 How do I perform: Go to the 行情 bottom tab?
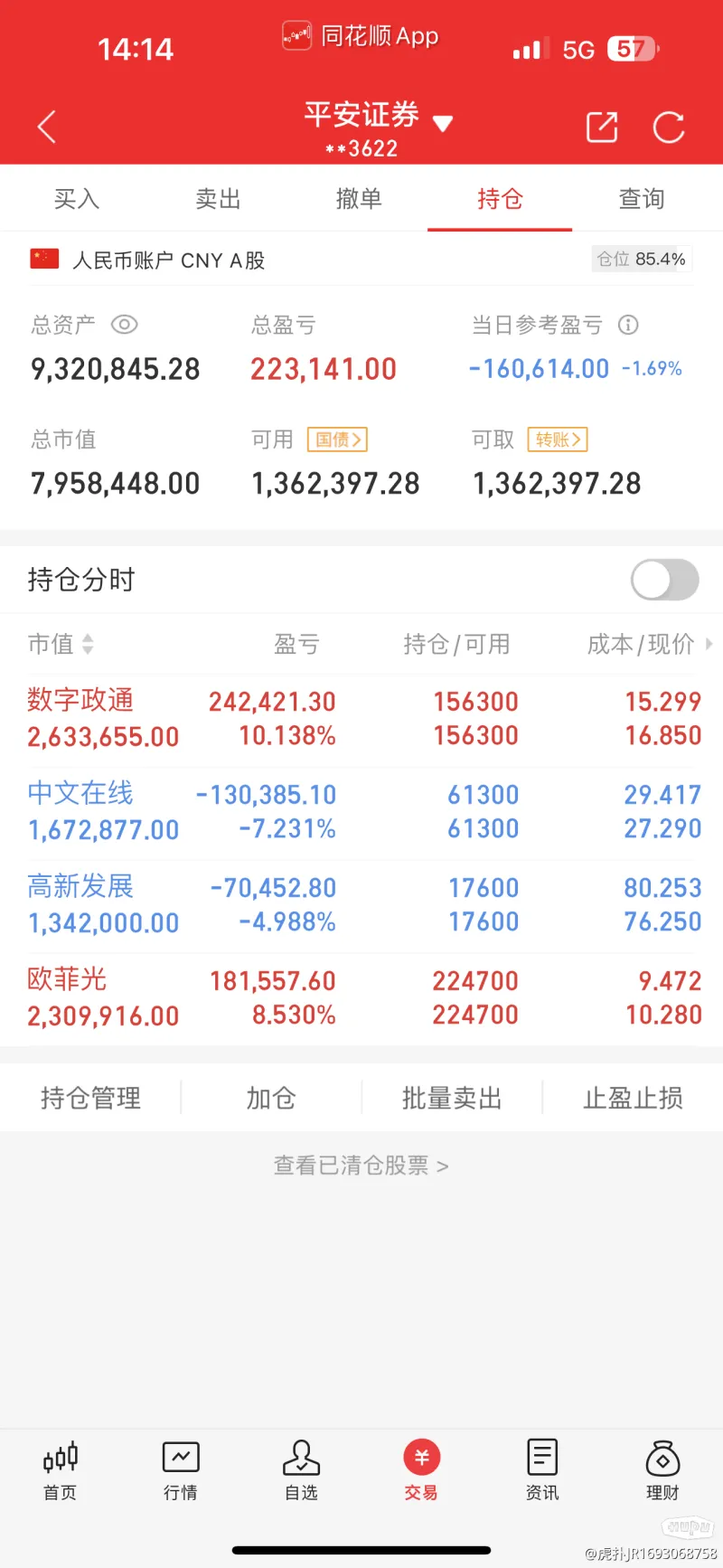[x=181, y=1470]
